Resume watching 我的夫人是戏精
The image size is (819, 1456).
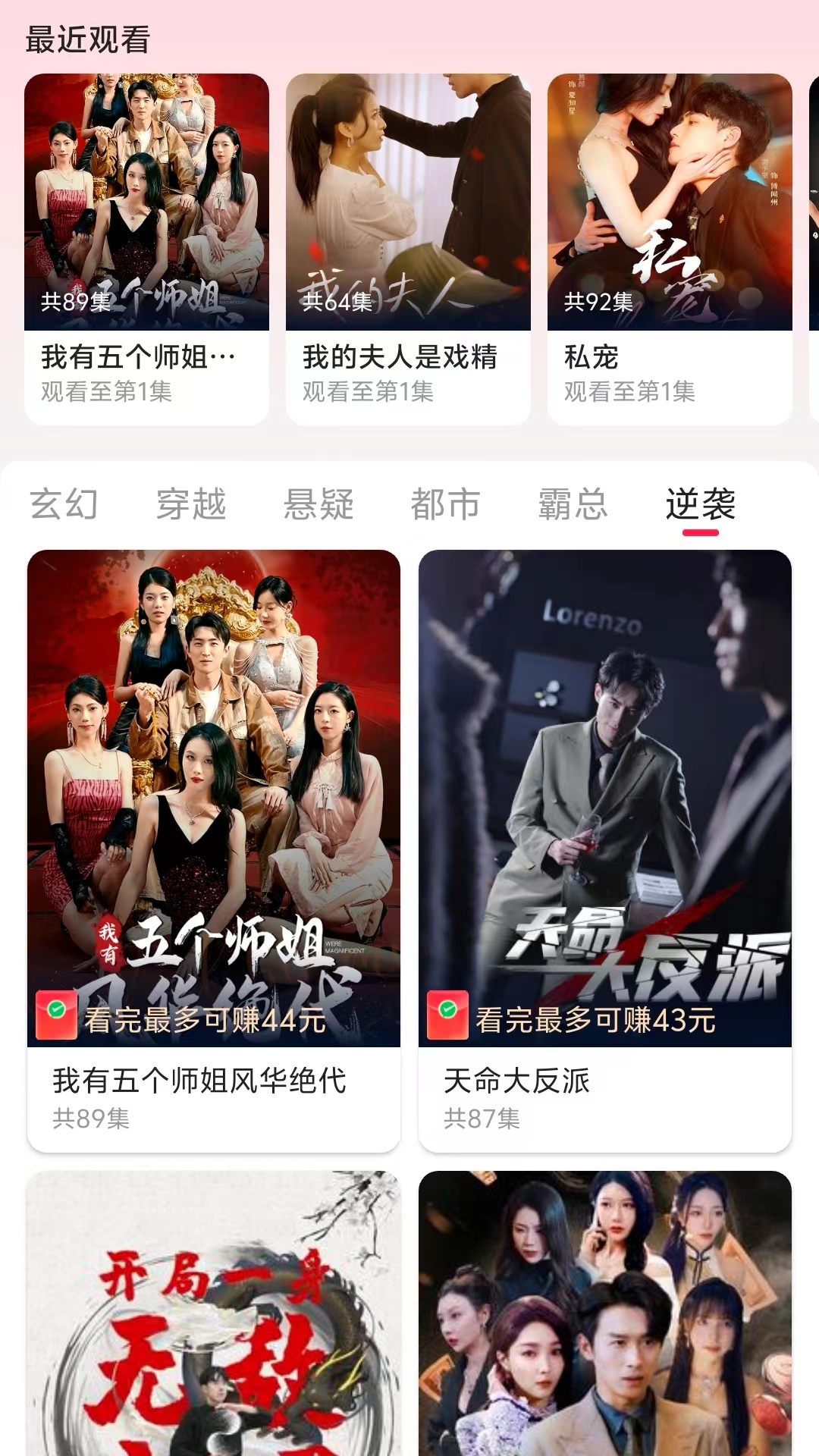point(408,248)
